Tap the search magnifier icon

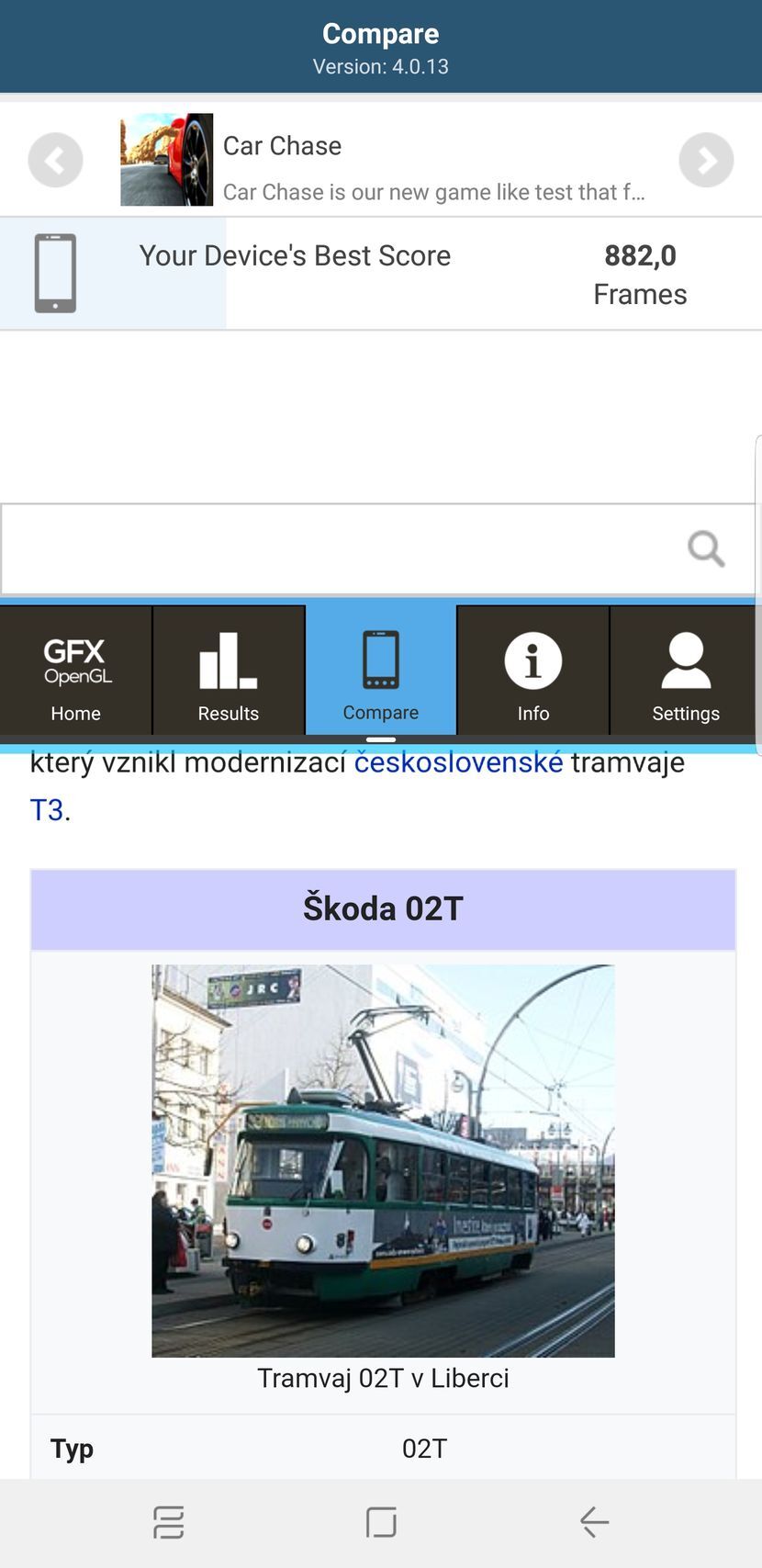pos(704,548)
